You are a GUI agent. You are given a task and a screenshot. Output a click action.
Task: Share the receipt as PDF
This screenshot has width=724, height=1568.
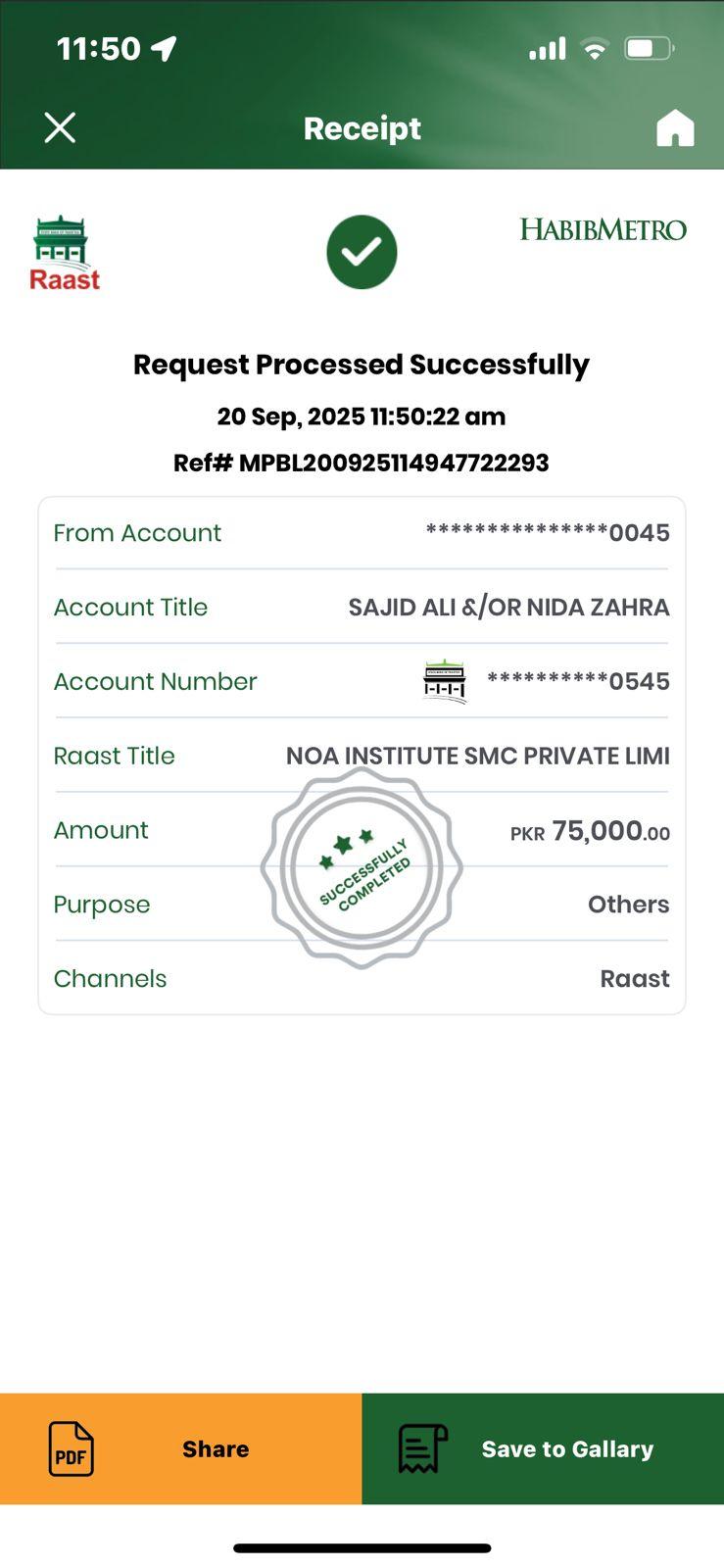pos(181,1448)
